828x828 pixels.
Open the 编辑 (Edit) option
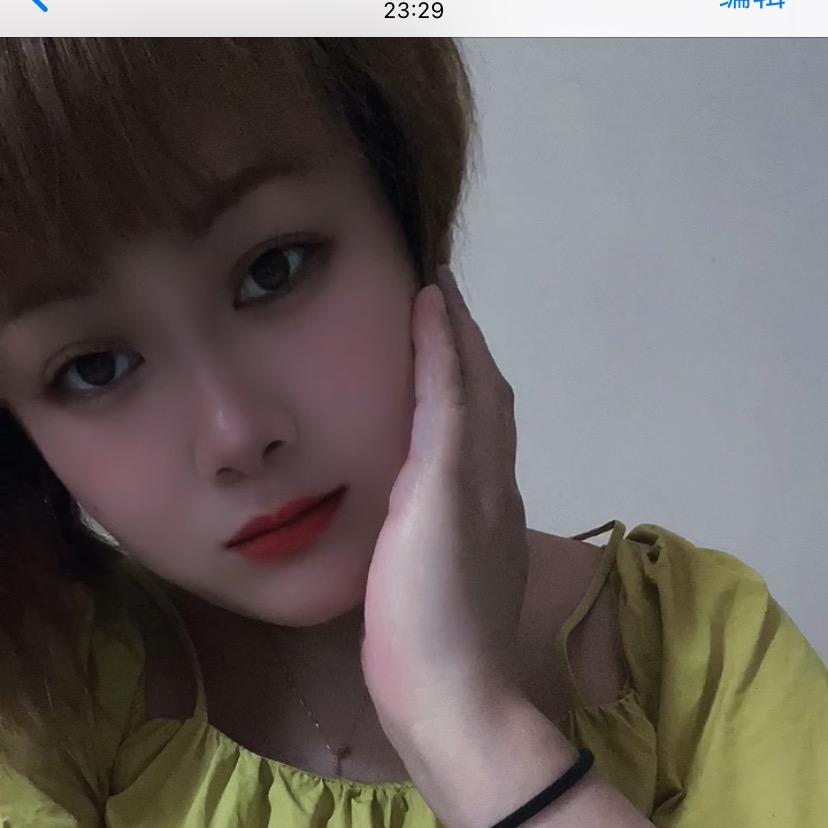point(753,4)
